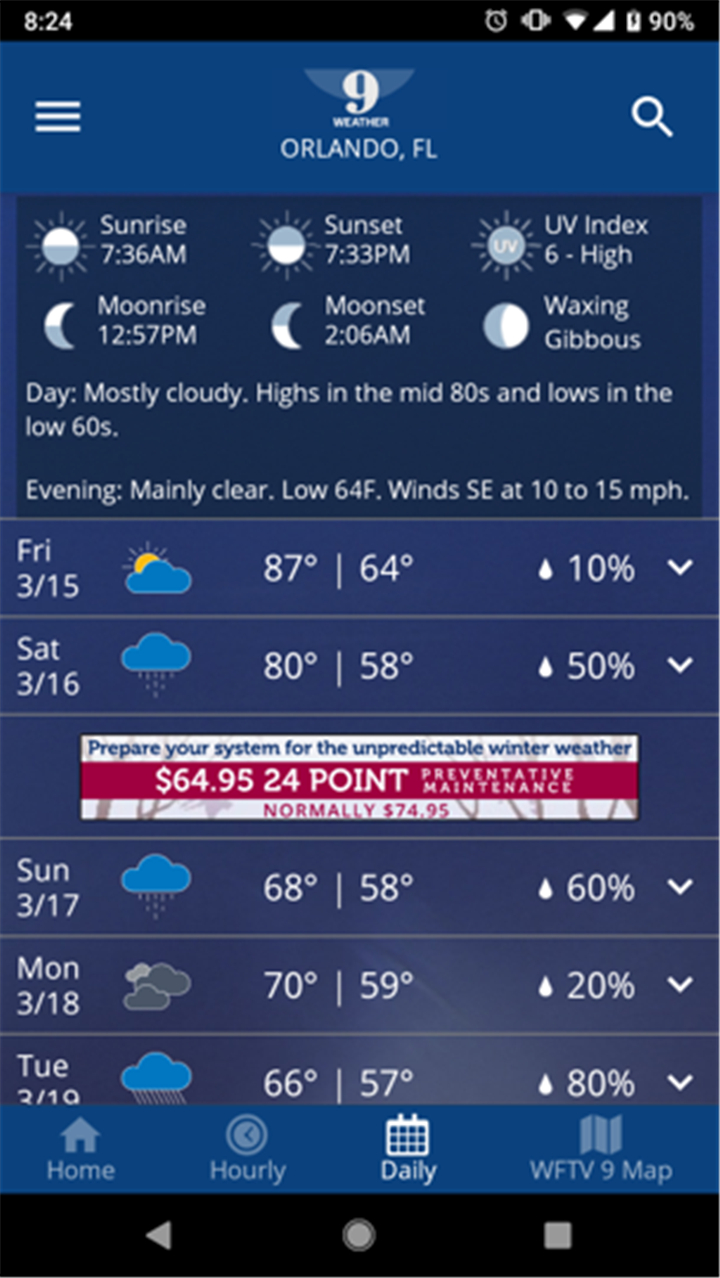This screenshot has height=1278, width=720.
Task: Select the Daily tab
Action: [x=408, y=1150]
